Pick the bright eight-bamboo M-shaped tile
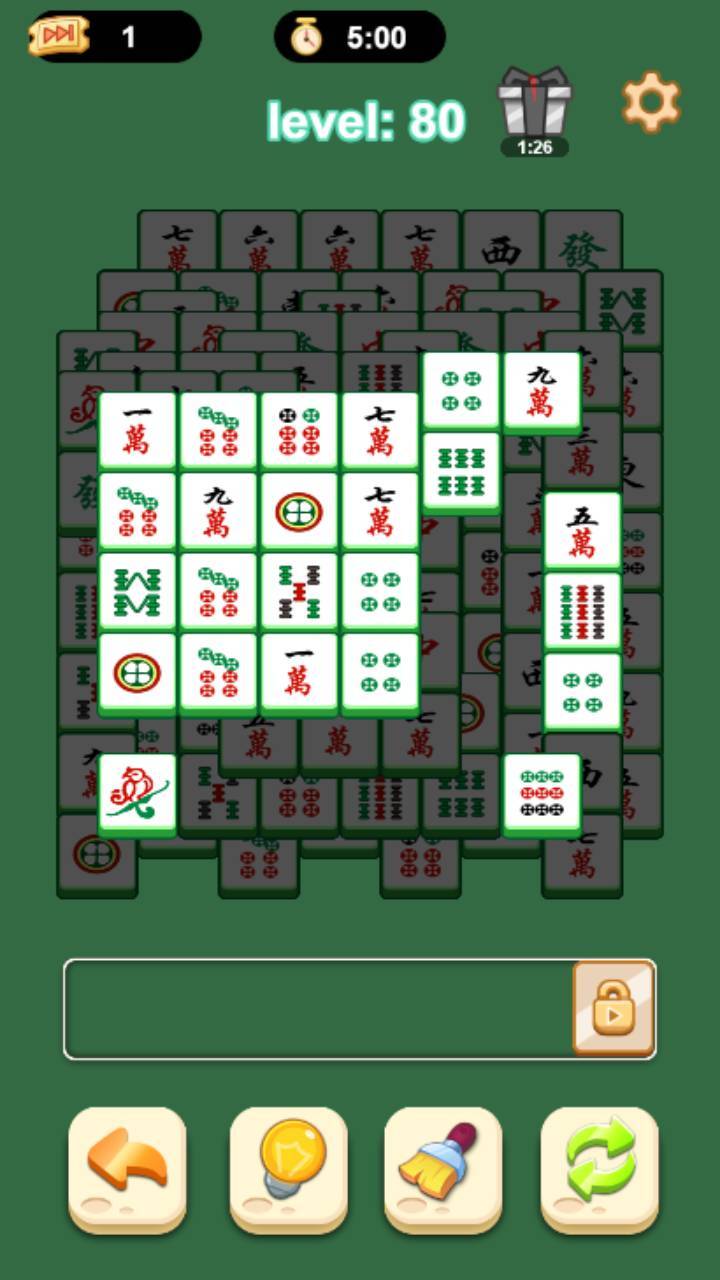Image resolution: width=720 pixels, height=1280 pixels. point(137,591)
